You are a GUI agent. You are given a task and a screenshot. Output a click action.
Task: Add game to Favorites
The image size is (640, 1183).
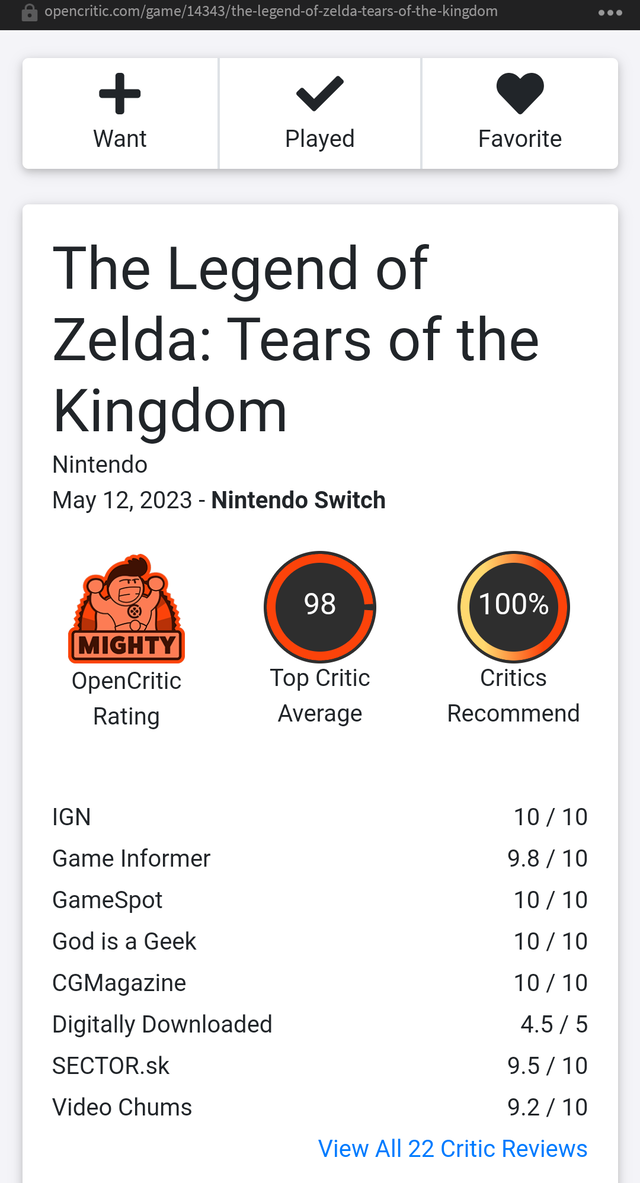[x=520, y=113]
